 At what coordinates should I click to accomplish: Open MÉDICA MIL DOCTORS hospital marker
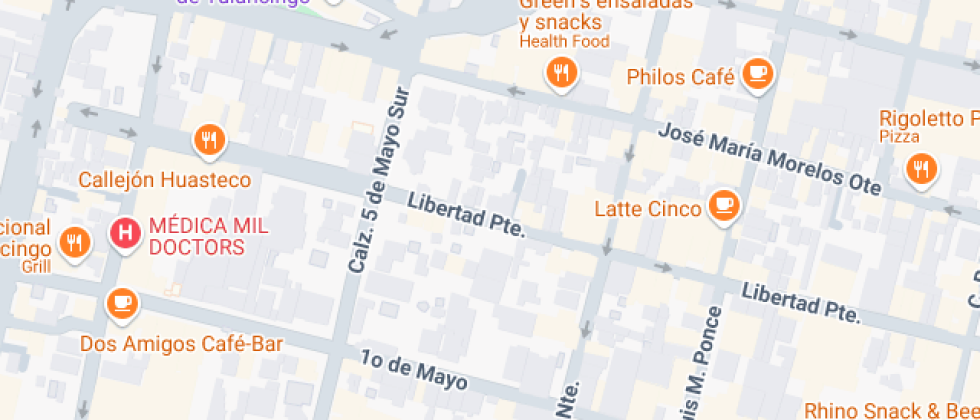coord(125,235)
